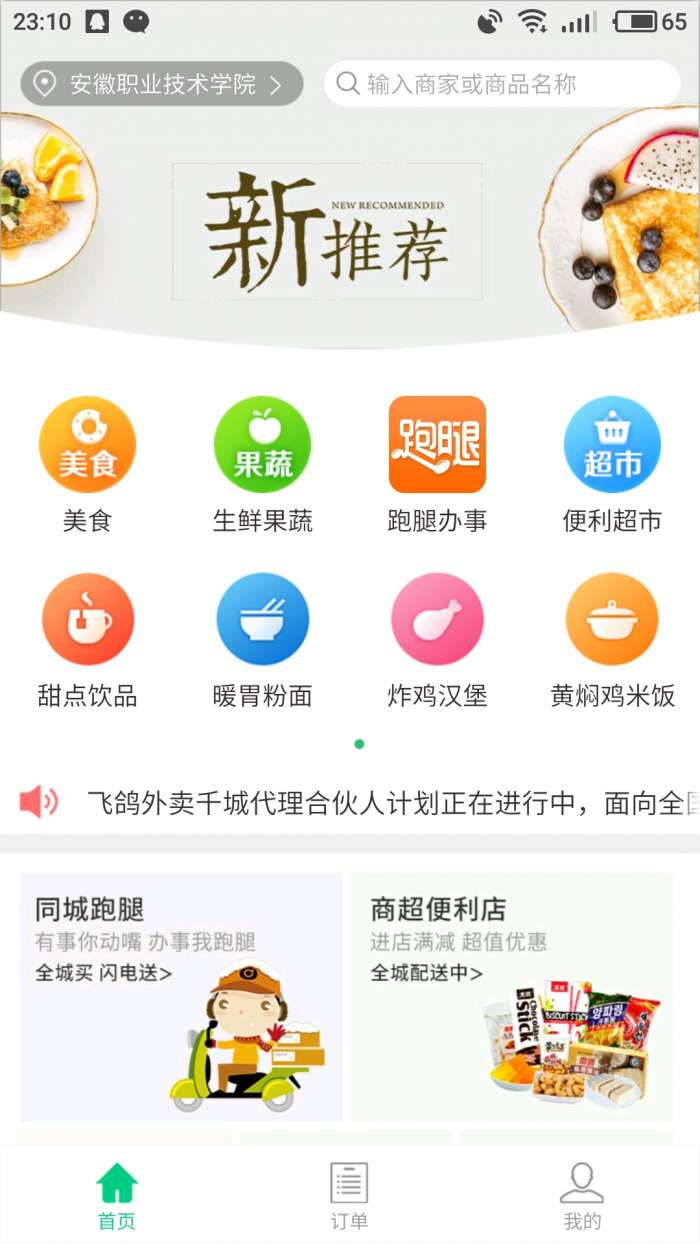Open the 同城跑腿 card
Viewport: 700px width, 1244px height.
click(x=181, y=996)
